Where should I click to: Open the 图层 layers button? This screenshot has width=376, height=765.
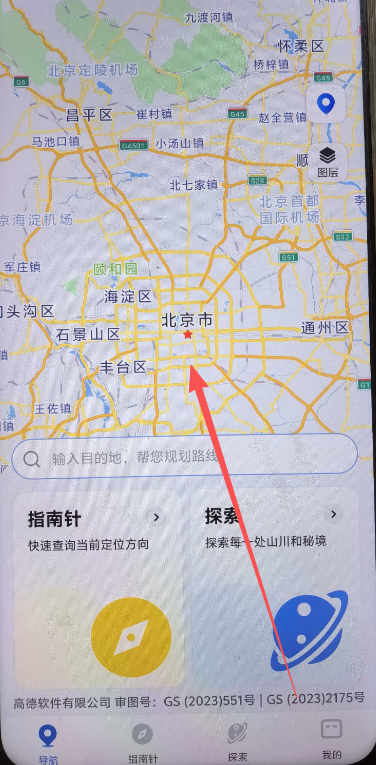[326, 161]
